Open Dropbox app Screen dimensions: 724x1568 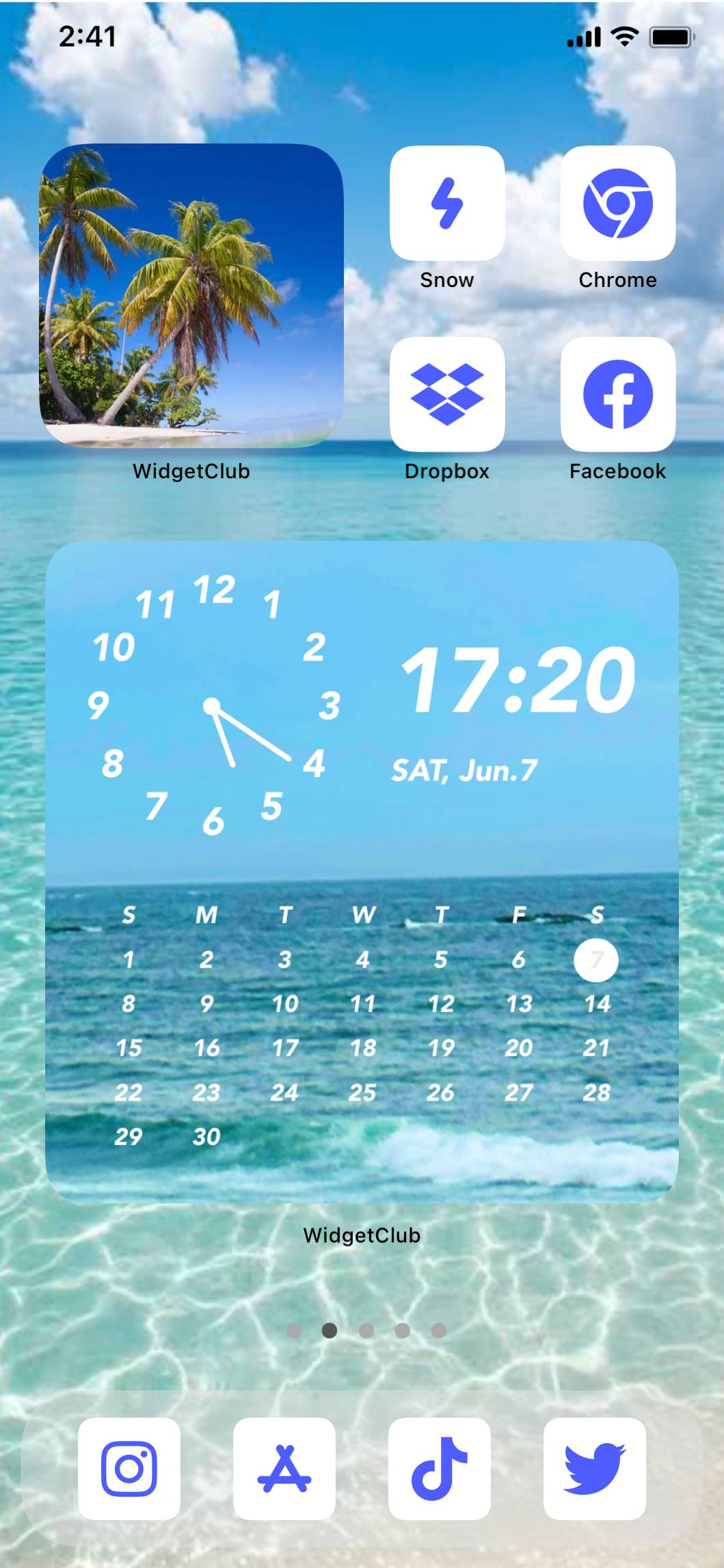447,394
